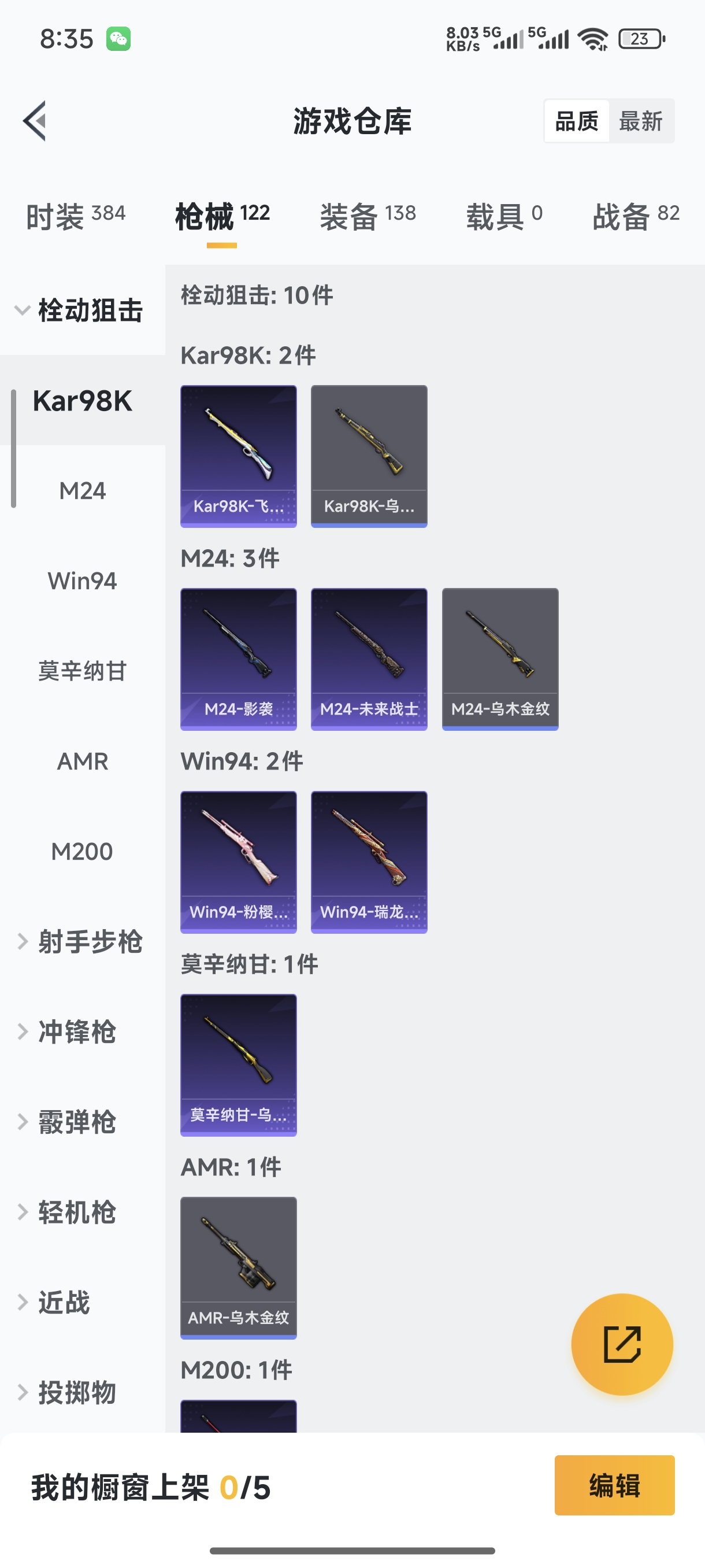The image size is (705, 1568).
Task: Enable the 品质 sorting option
Action: [x=576, y=120]
